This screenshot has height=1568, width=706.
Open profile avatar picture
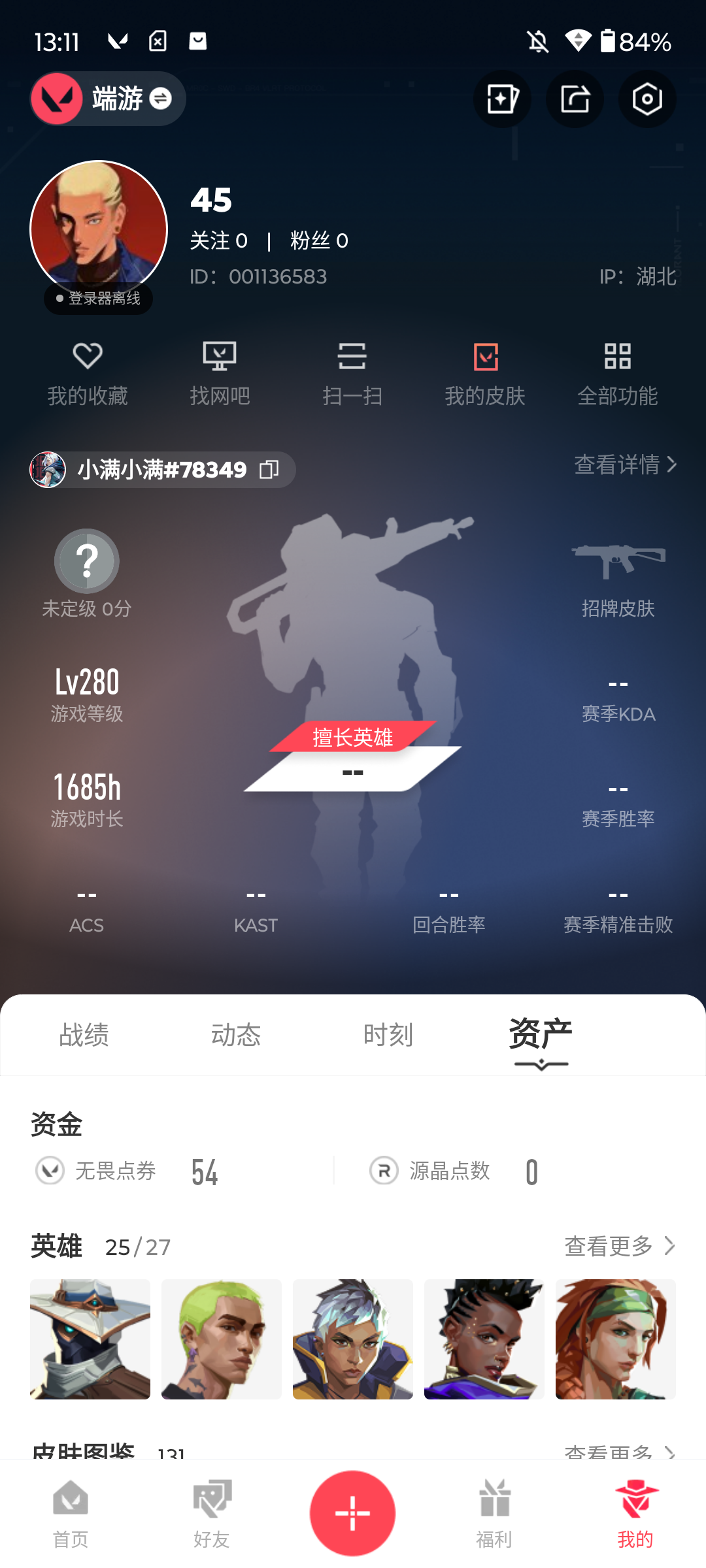coord(99,229)
